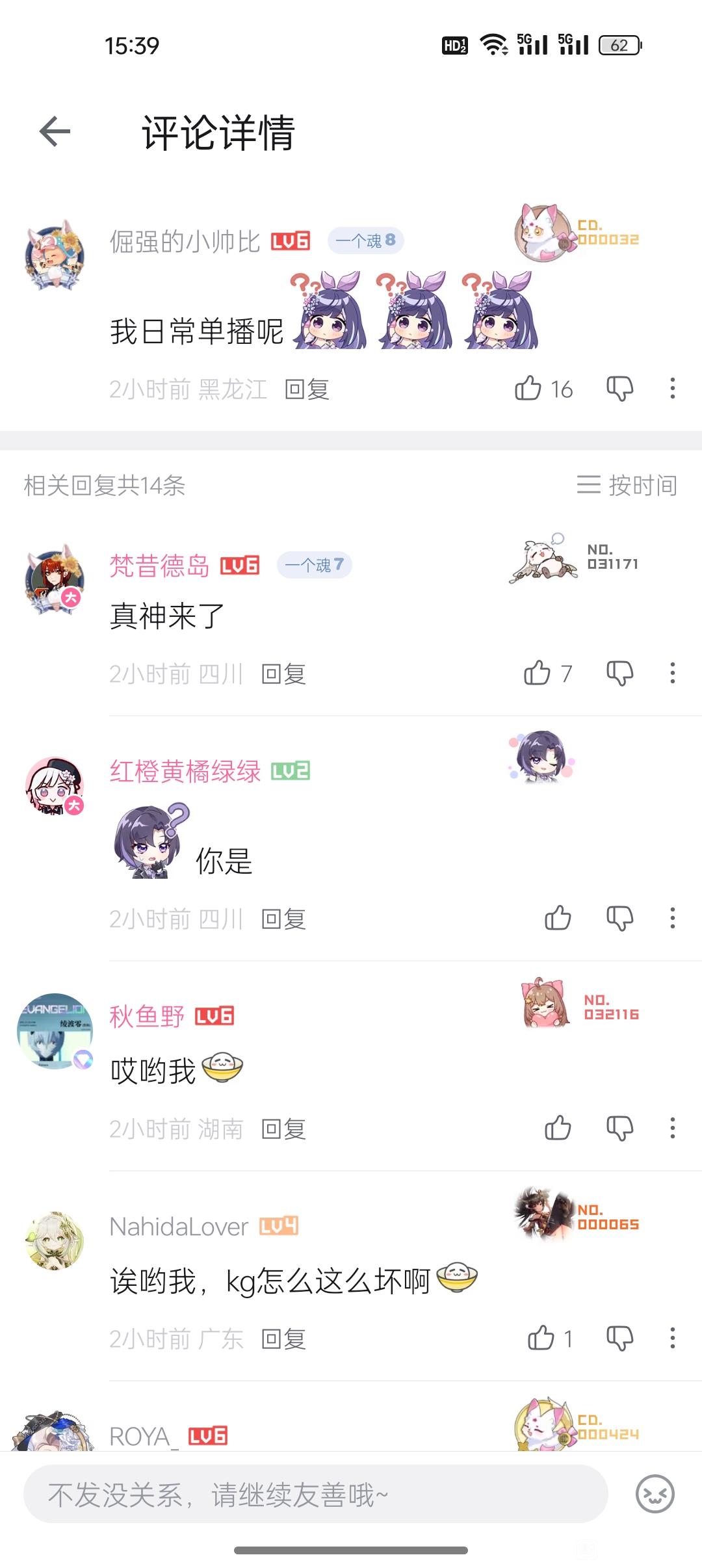Dislike 倔强的小帅比's comment
This screenshot has height=1568, width=702.
(619, 389)
